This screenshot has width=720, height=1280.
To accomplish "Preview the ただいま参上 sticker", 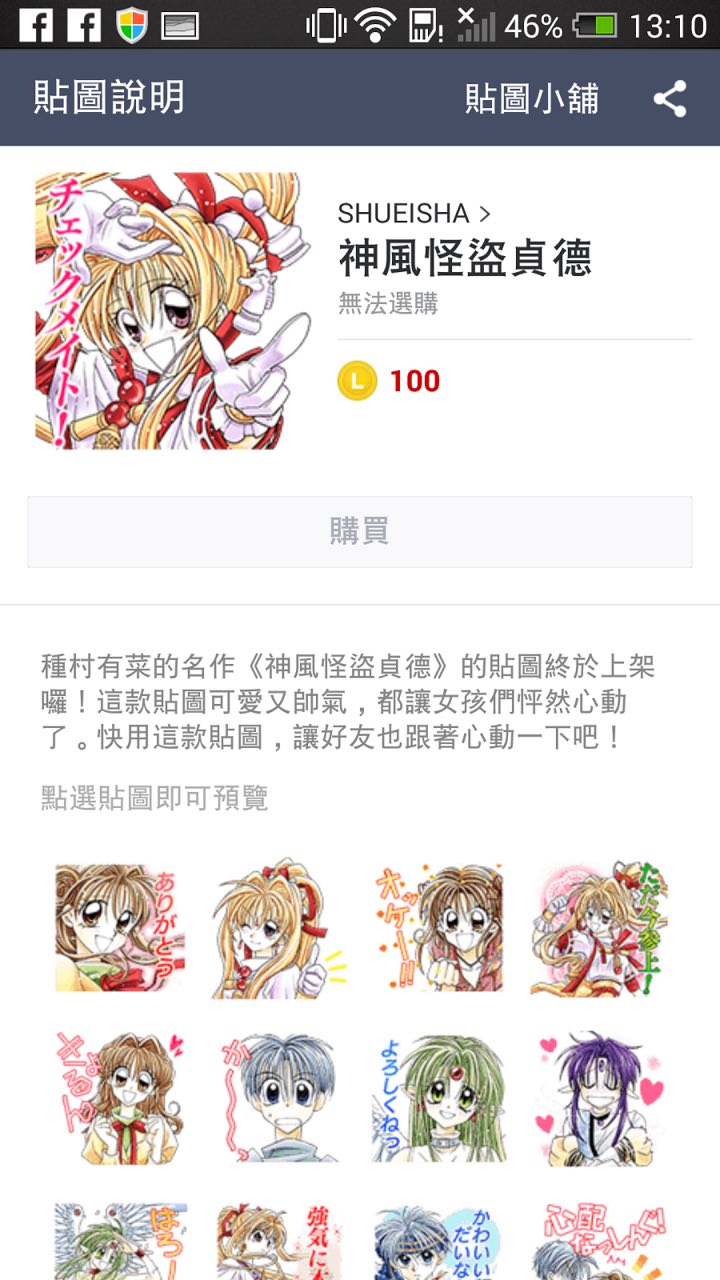I will point(598,928).
